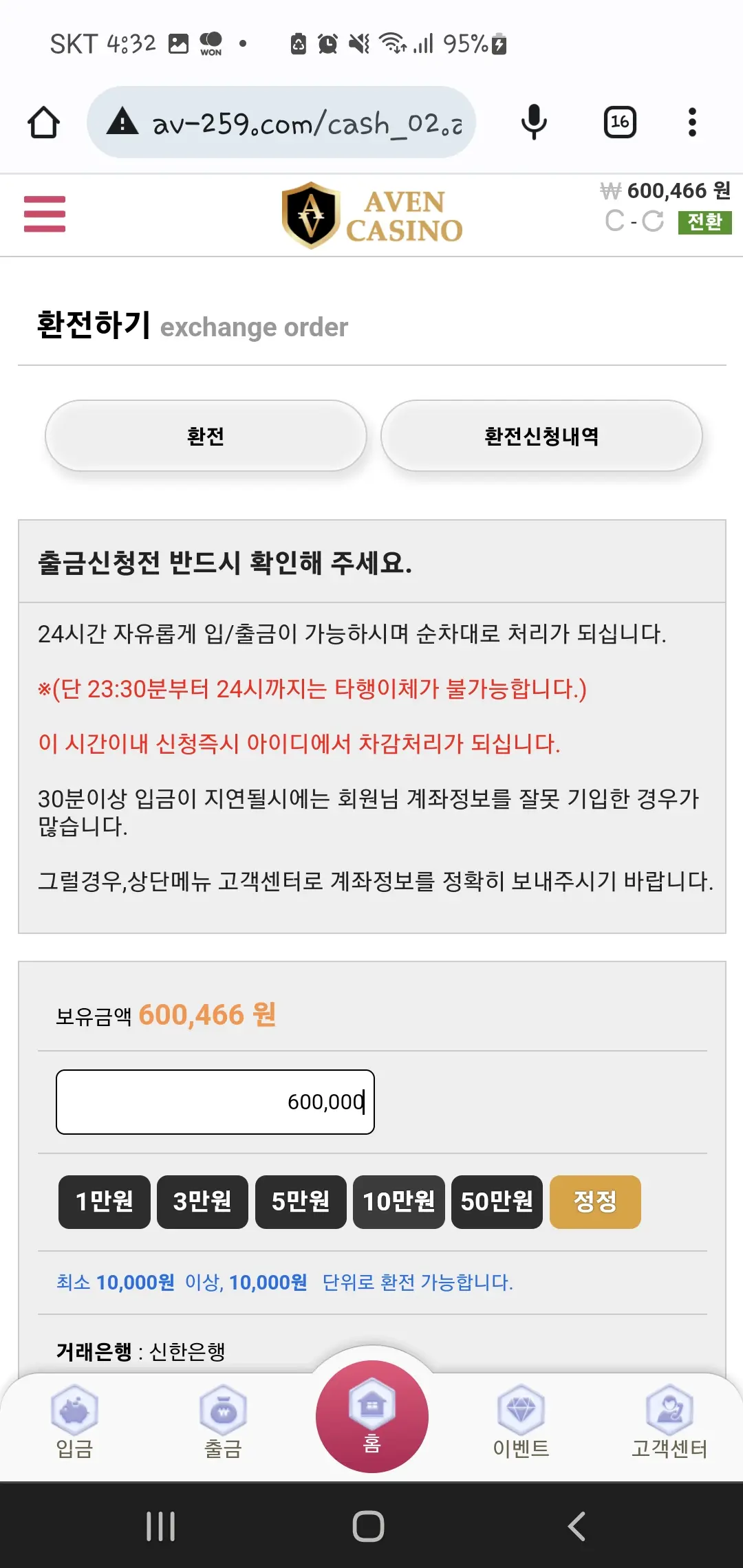Screen dimensions: 743x1568
Task: Focus the exchange amount input field
Action: tap(215, 1102)
